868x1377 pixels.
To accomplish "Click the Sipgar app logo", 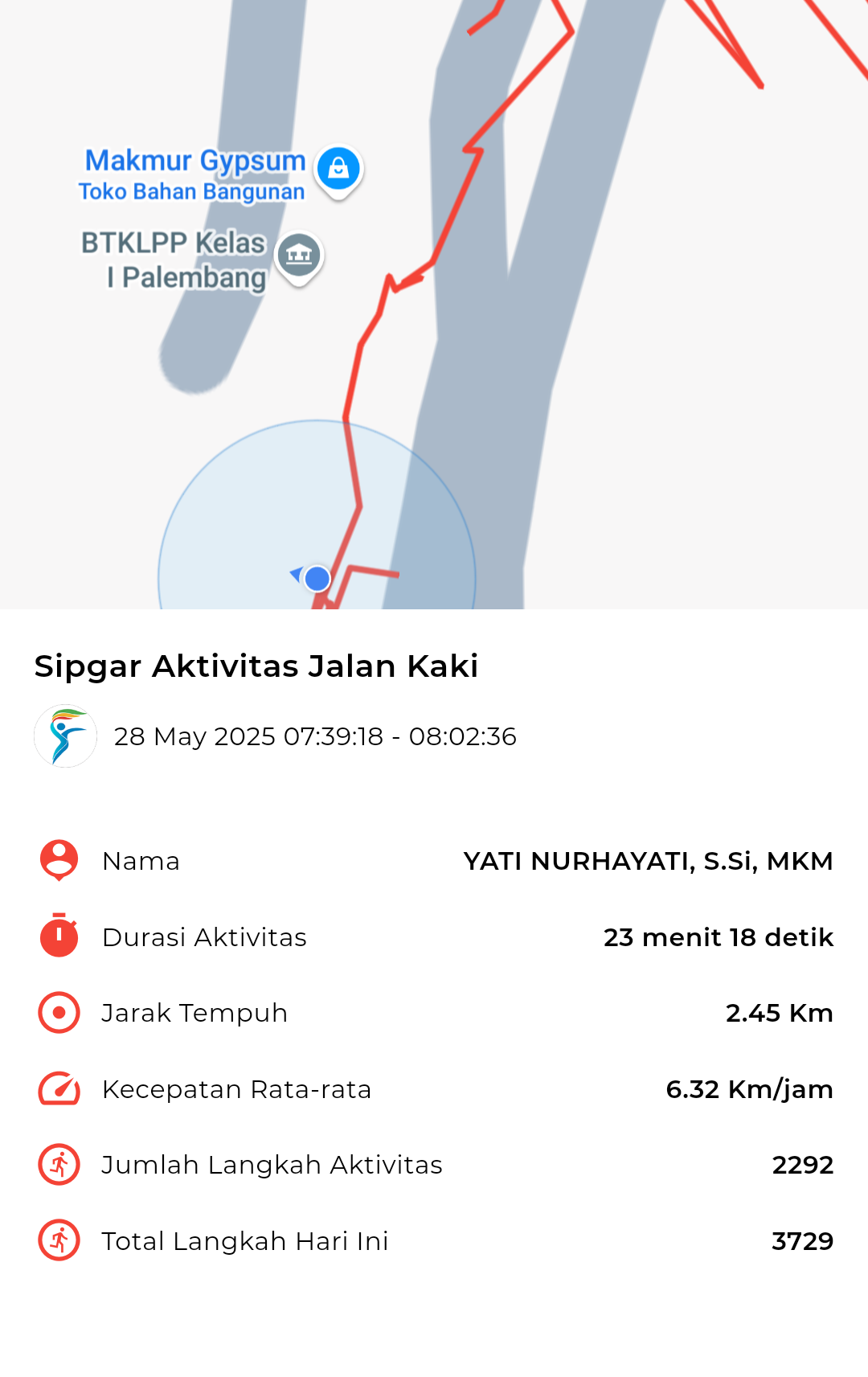I will point(64,735).
